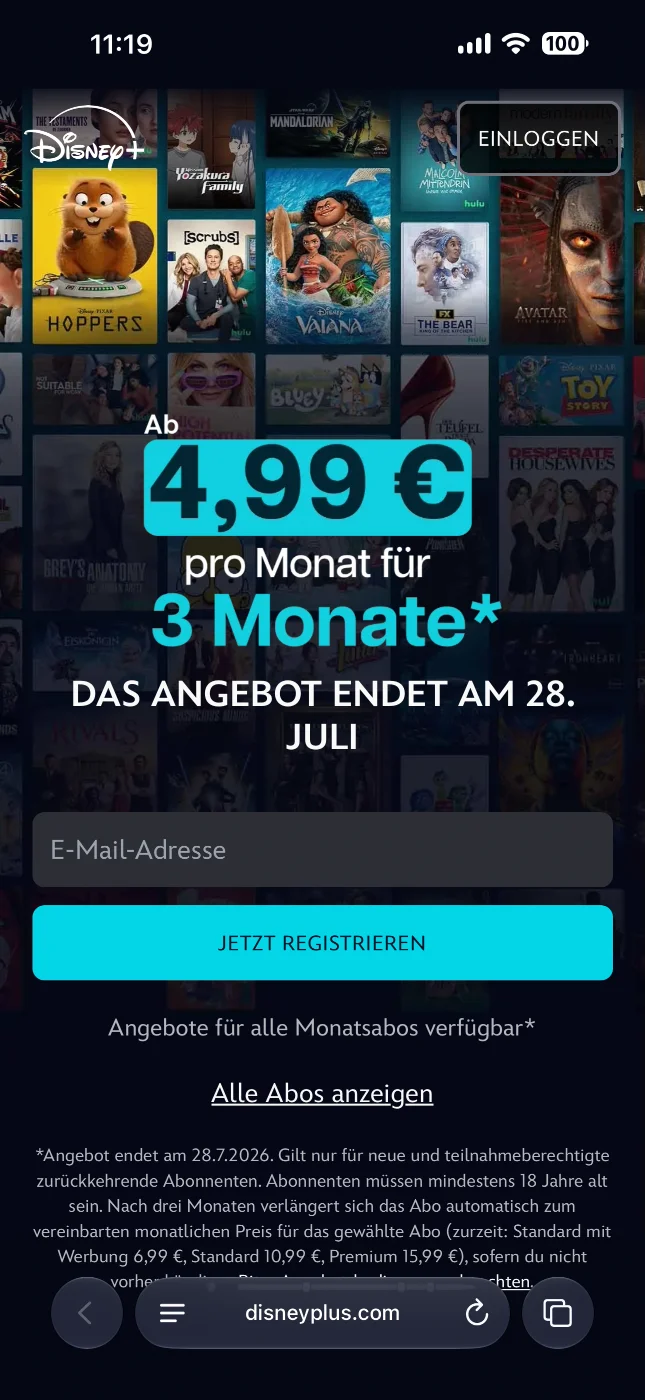Tap the disneyplus.com address bar
This screenshot has height=1400, width=645.
click(322, 1313)
